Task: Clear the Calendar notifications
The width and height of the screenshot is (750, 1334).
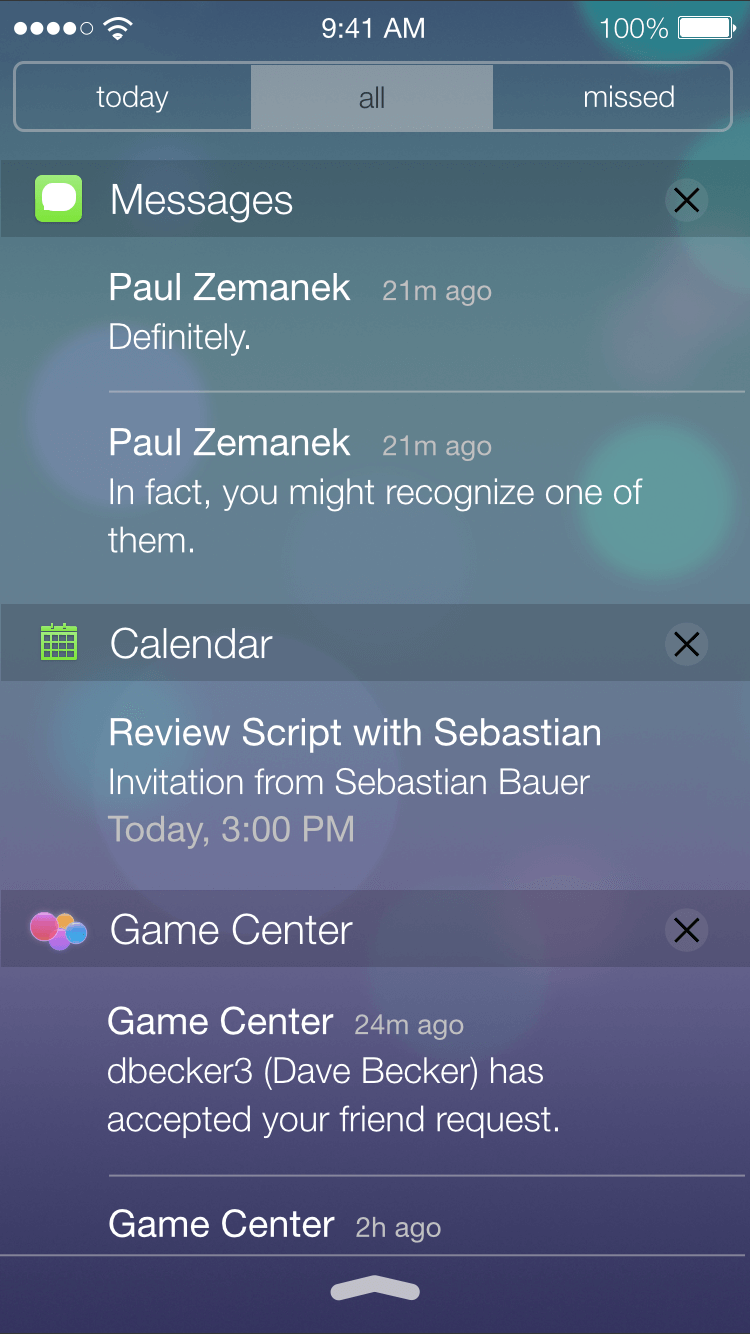Action: pos(687,644)
